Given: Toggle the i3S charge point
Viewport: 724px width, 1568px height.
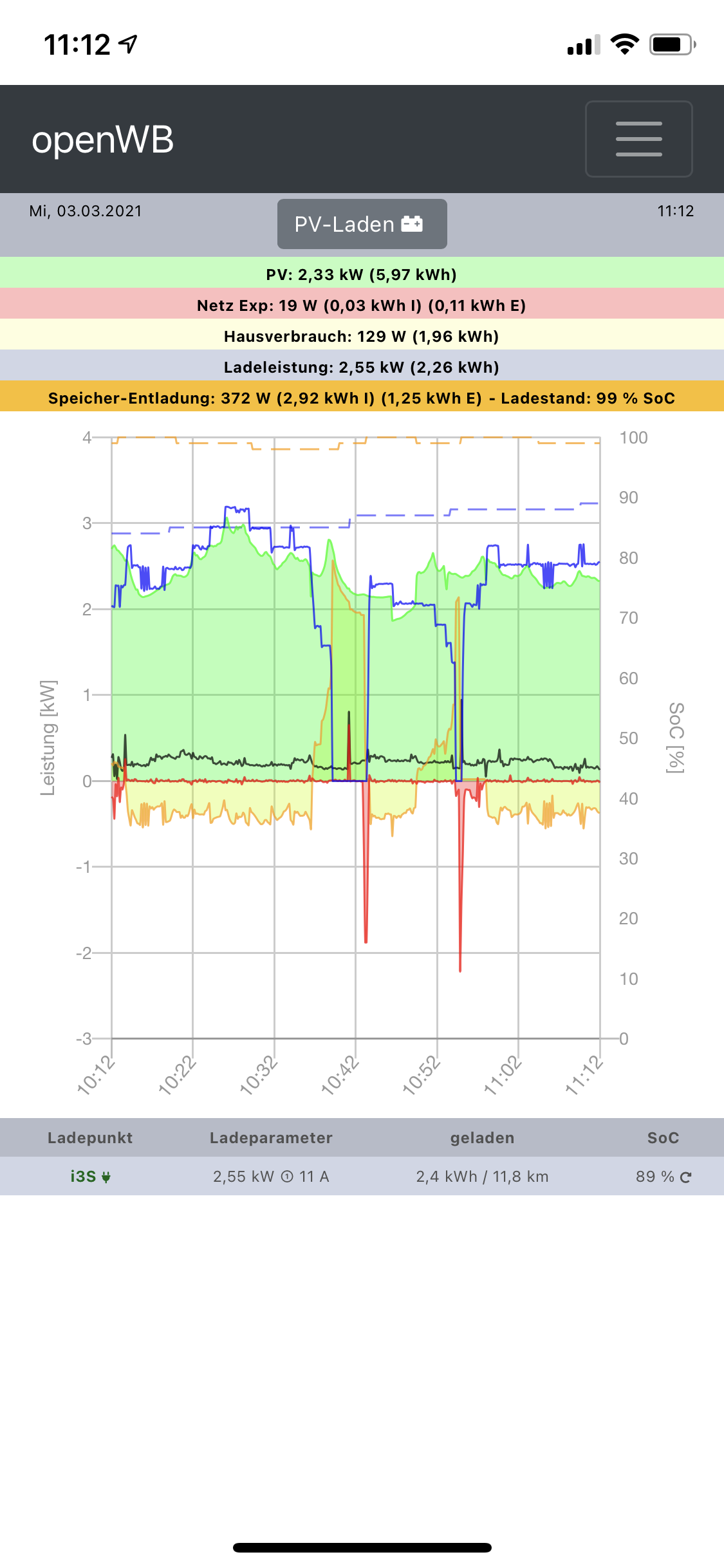Looking at the screenshot, I should [x=90, y=1177].
